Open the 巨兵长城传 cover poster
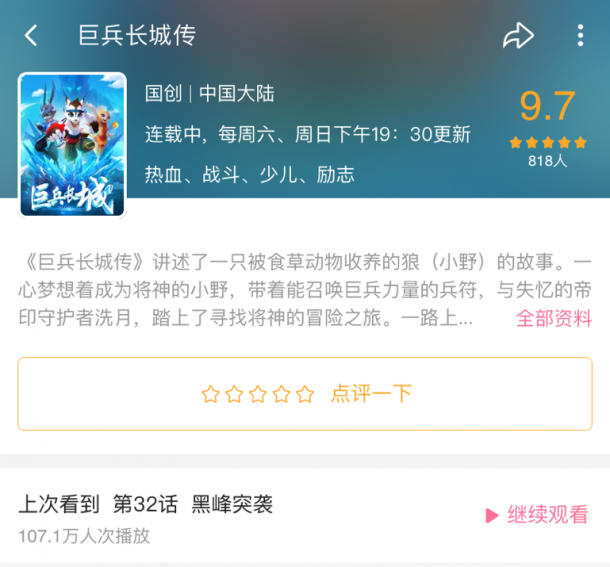 [x=72, y=144]
